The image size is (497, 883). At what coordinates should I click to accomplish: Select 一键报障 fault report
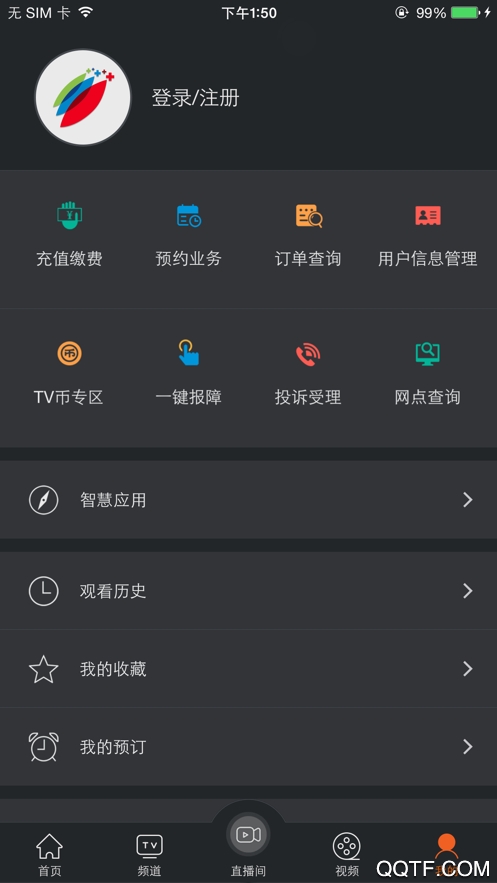pyautogui.click(x=189, y=374)
